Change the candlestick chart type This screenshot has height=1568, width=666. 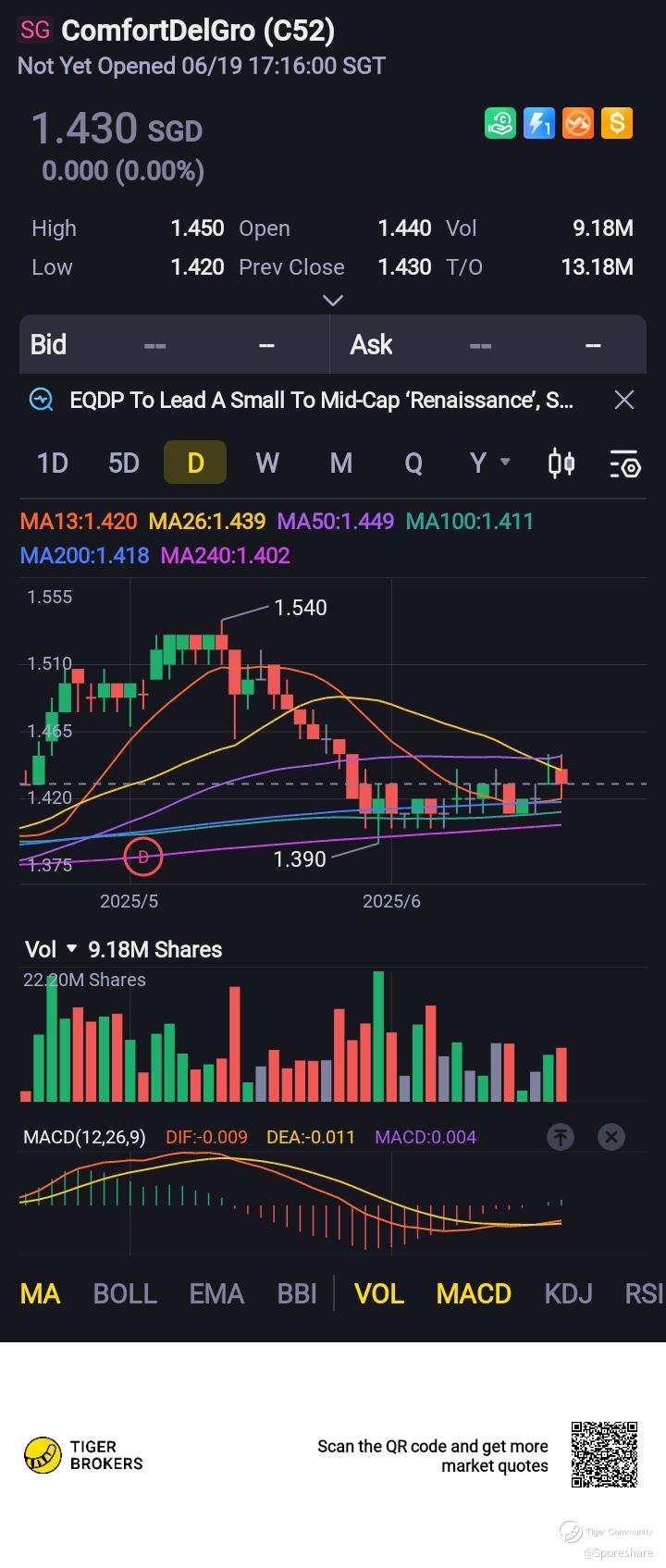click(x=561, y=463)
